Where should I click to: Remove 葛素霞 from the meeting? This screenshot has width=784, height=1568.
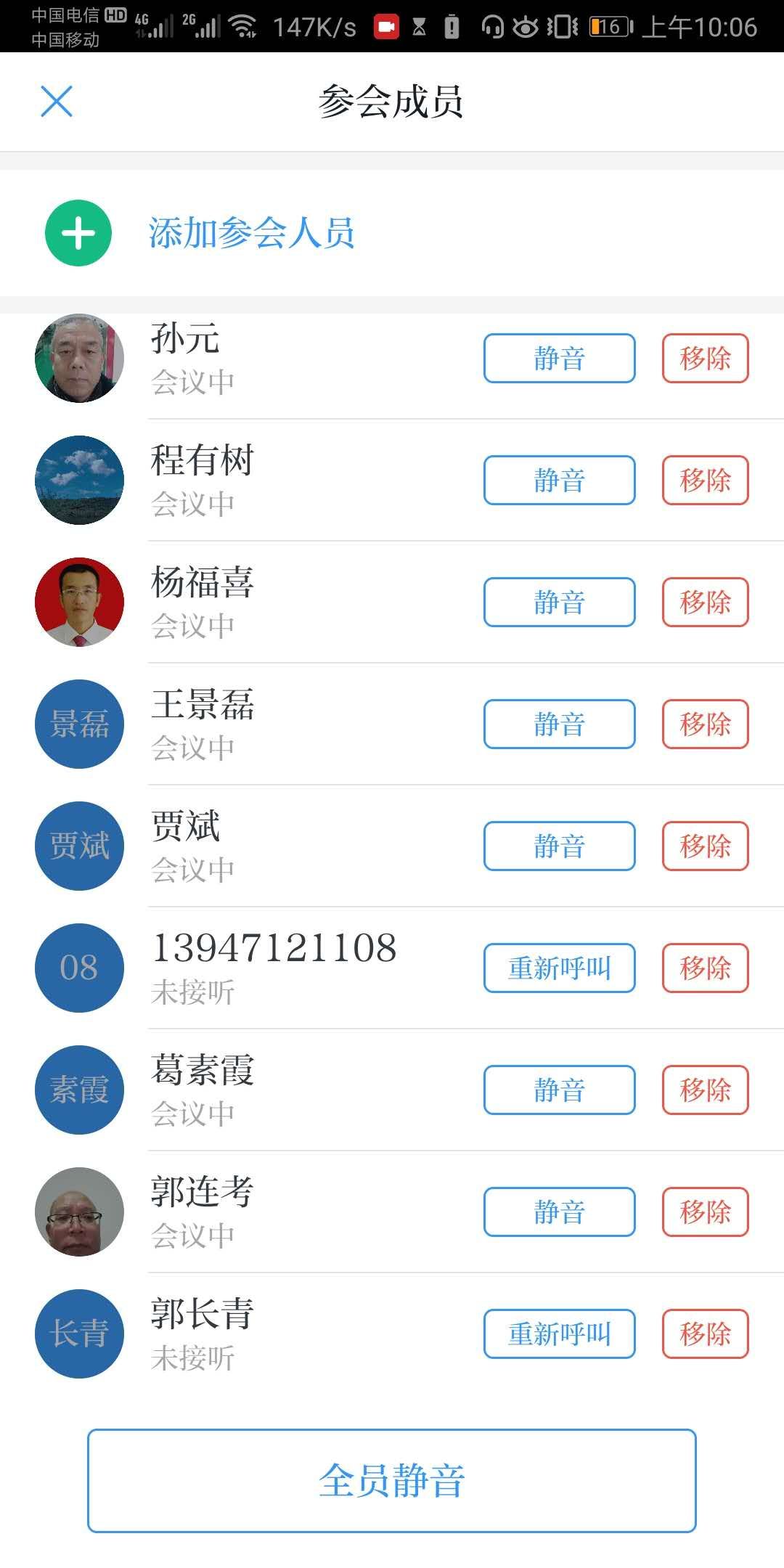point(705,1090)
